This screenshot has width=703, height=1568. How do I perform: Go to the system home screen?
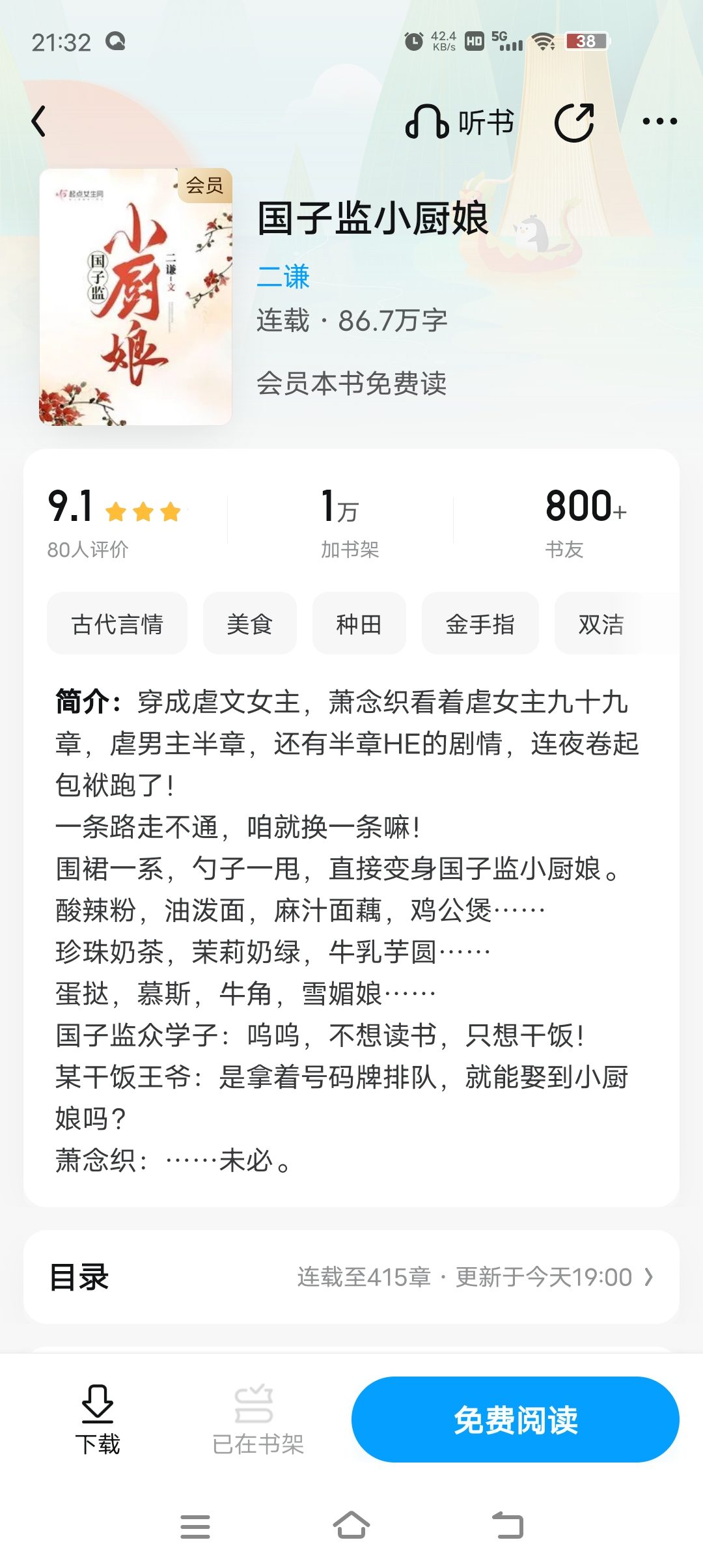[x=351, y=1525]
